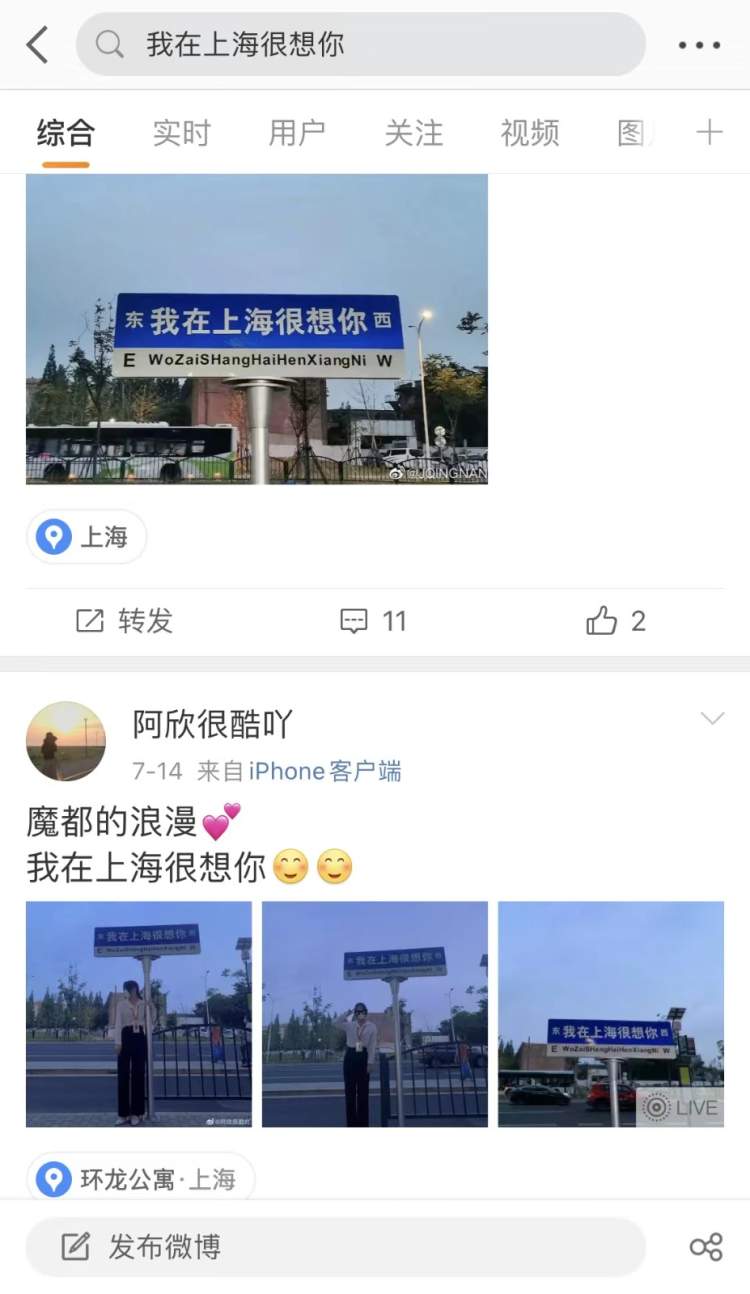750x1294 pixels.
Task: Like the post with 2 likes
Action: point(616,621)
